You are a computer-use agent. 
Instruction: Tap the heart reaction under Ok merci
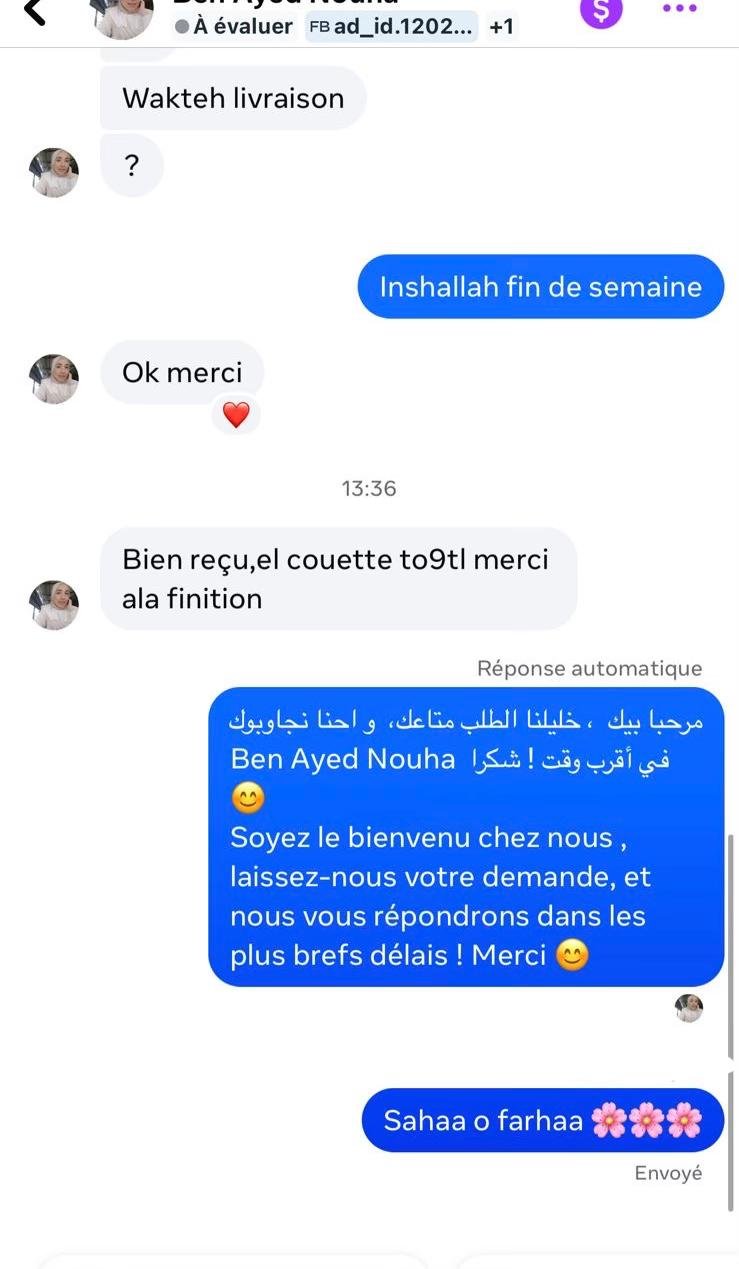click(236, 415)
